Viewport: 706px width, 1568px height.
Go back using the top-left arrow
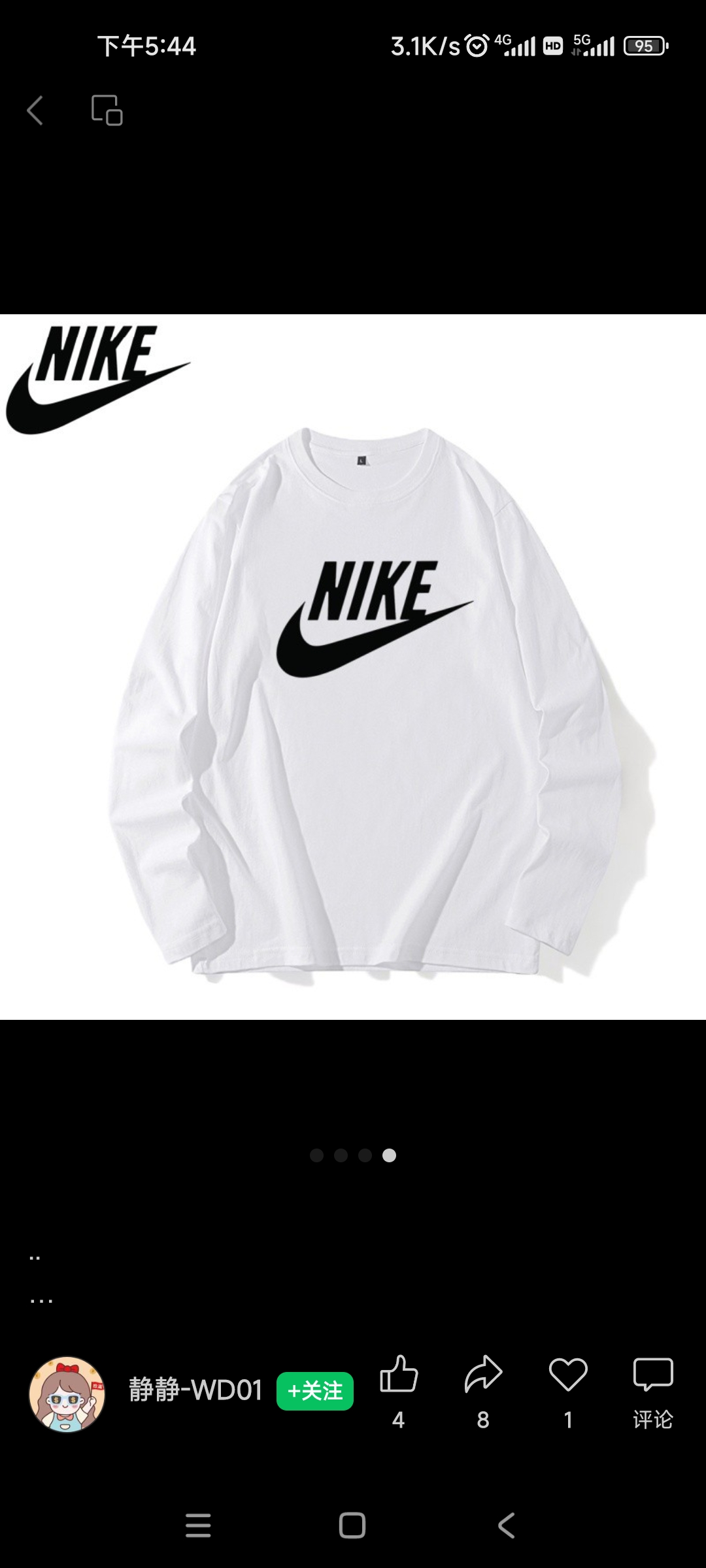click(35, 110)
